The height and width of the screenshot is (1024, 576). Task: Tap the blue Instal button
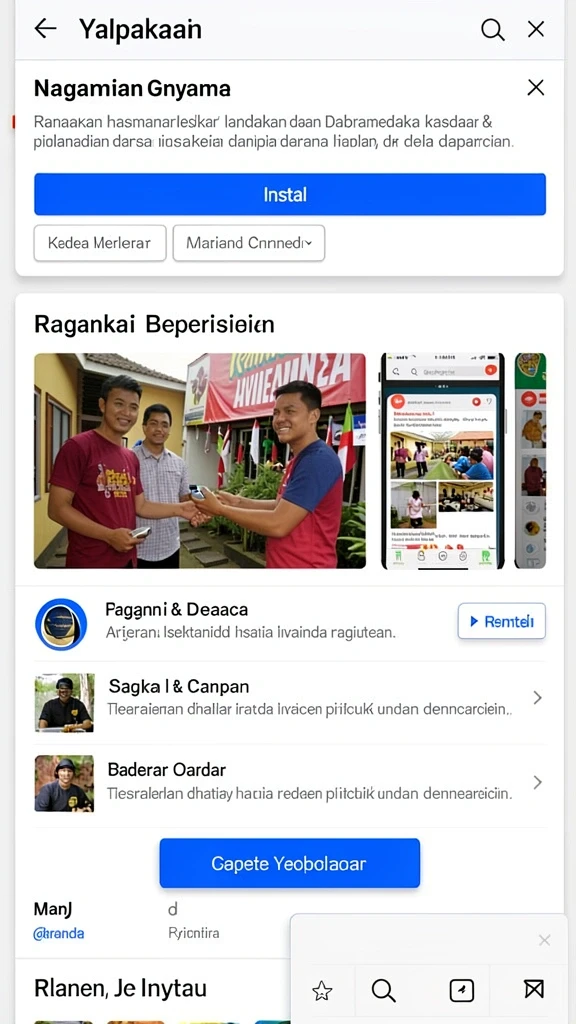(x=290, y=194)
